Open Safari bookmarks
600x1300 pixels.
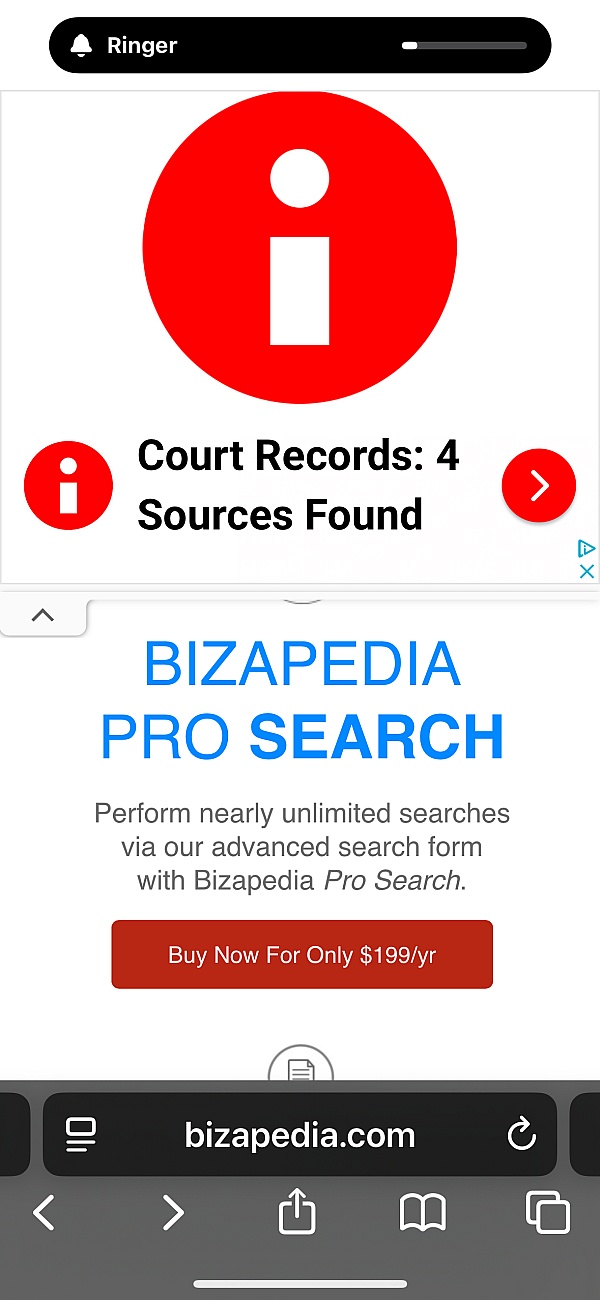pyautogui.click(x=422, y=1213)
